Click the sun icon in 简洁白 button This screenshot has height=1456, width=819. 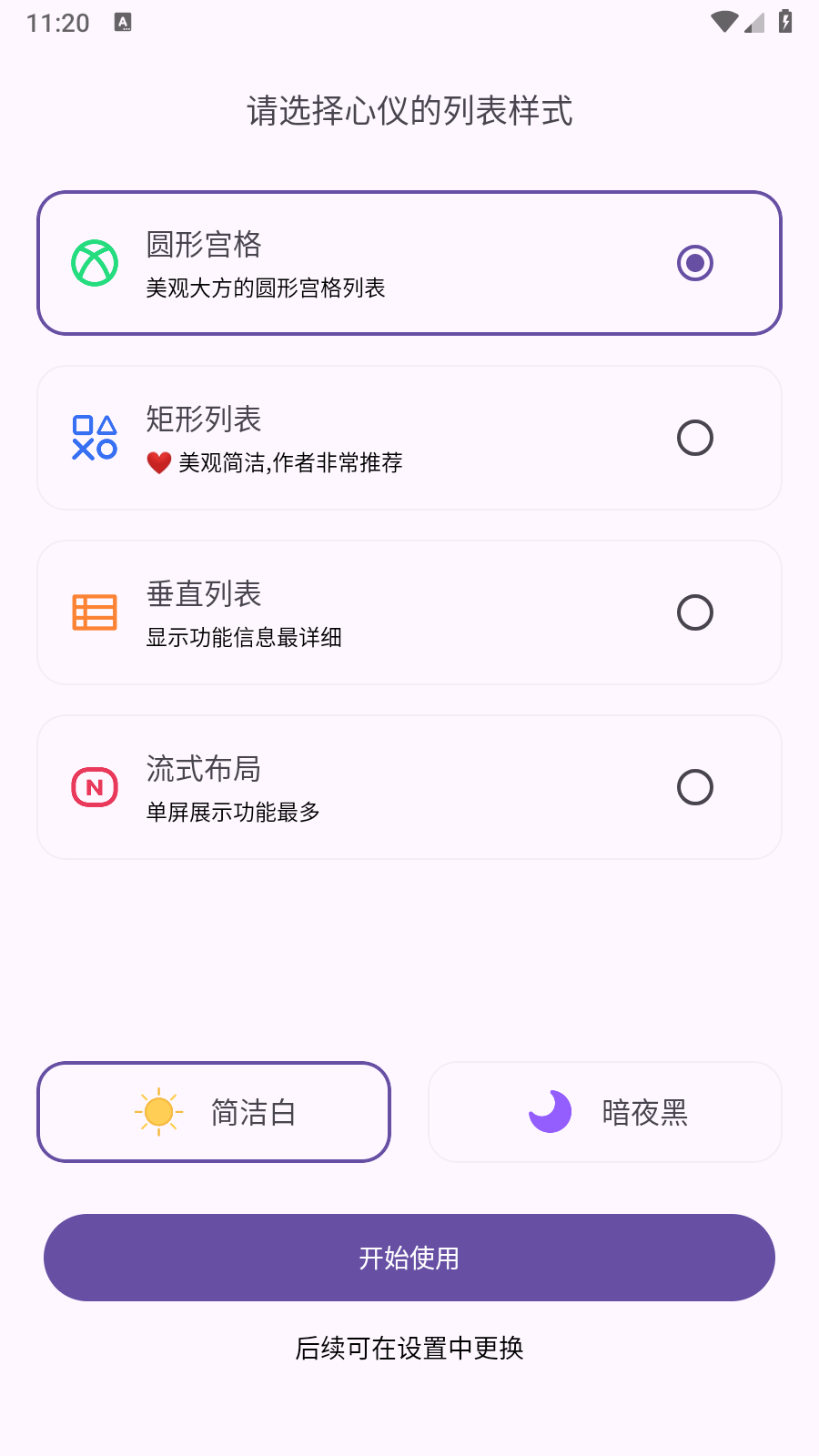158,1111
